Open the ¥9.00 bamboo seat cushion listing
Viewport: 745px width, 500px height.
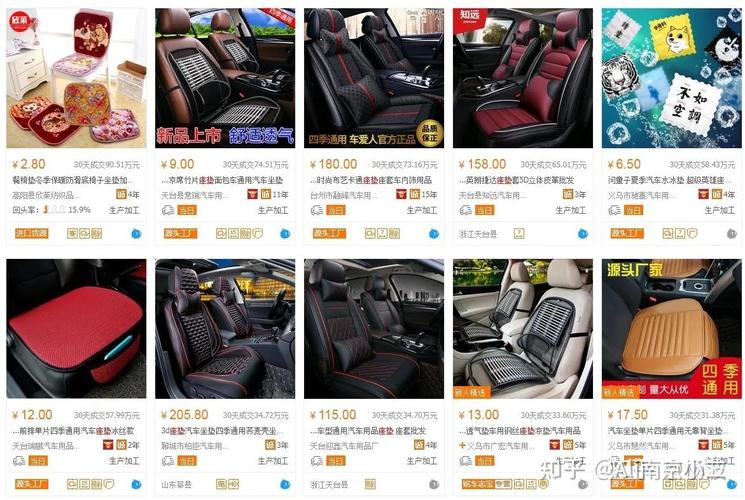(x=224, y=79)
